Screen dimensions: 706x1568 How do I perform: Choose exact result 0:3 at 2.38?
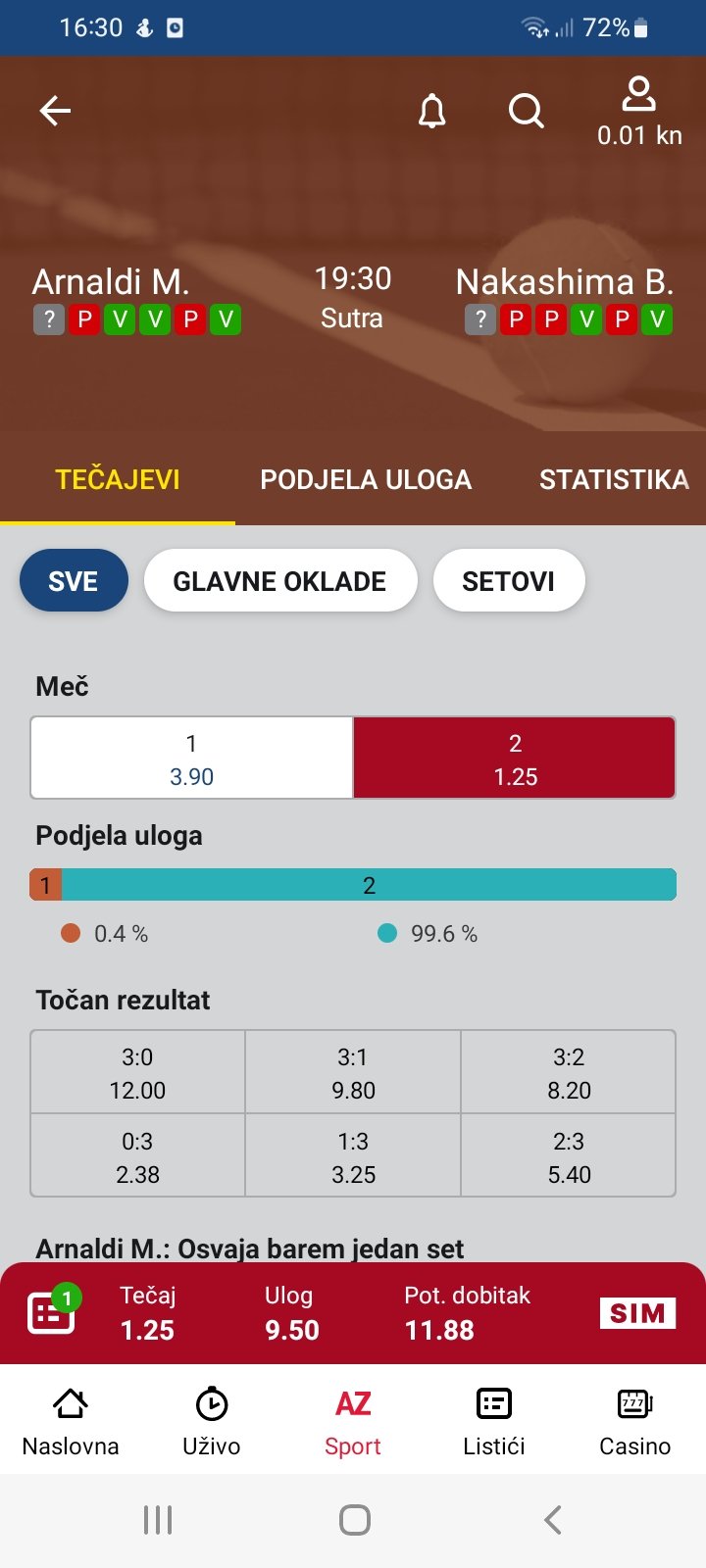click(138, 1155)
